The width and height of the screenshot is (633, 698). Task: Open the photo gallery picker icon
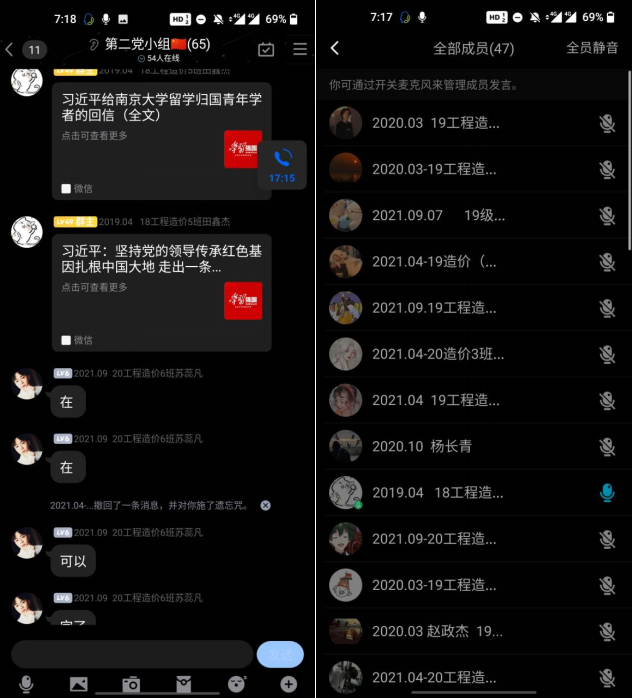tap(79, 684)
